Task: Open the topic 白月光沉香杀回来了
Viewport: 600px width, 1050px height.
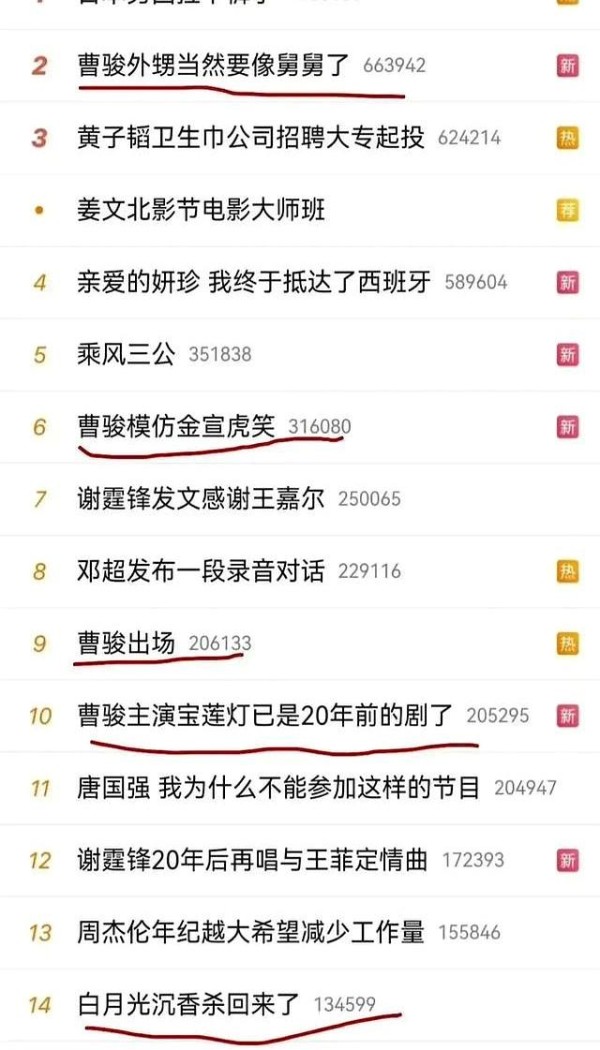Action: tap(189, 1004)
